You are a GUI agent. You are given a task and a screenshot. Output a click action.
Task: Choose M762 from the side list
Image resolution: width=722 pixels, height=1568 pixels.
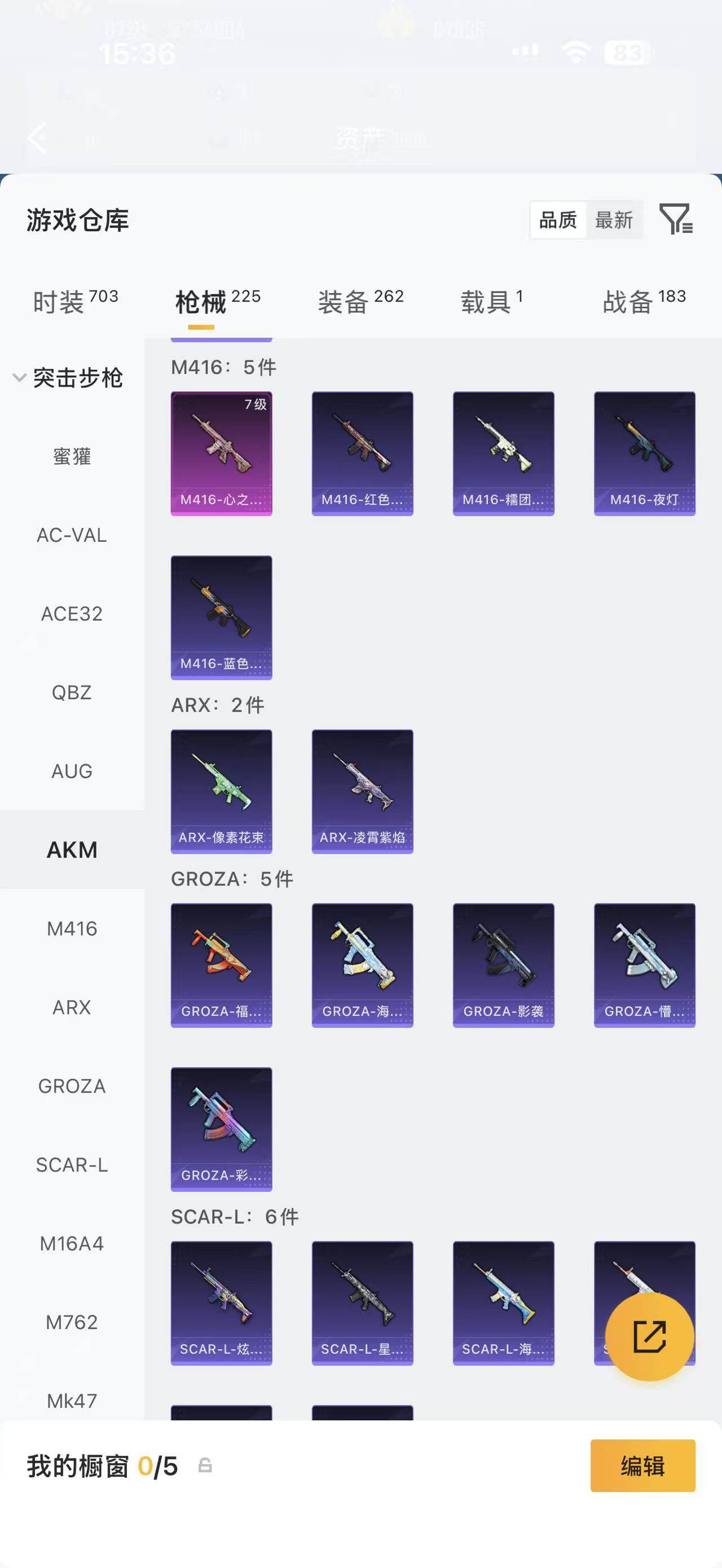pyautogui.click(x=72, y=1322)
